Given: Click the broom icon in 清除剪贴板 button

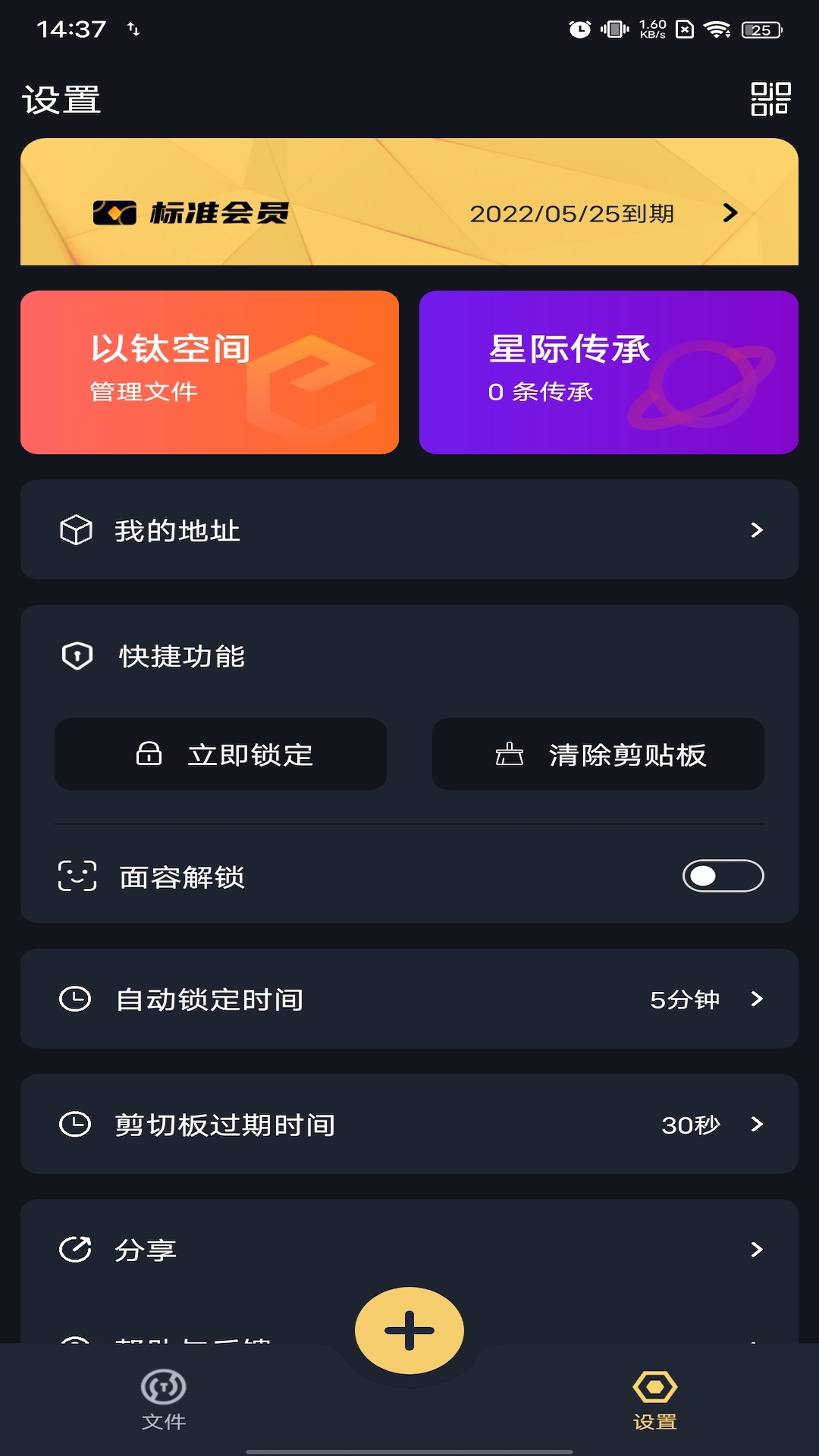Looking at the screenshot, I should coord(510,755).
